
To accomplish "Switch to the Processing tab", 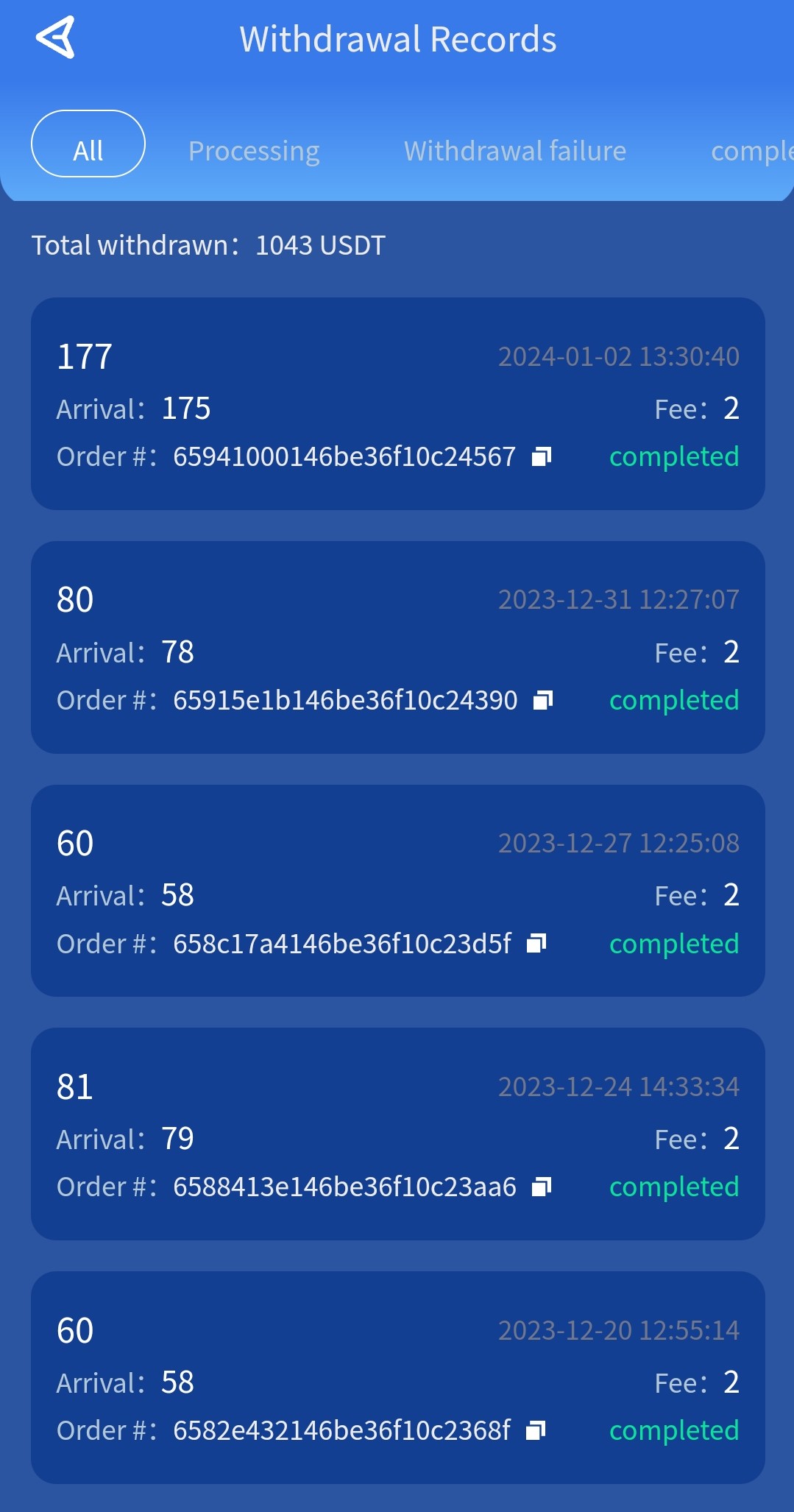I will click(x=254, y=151).
